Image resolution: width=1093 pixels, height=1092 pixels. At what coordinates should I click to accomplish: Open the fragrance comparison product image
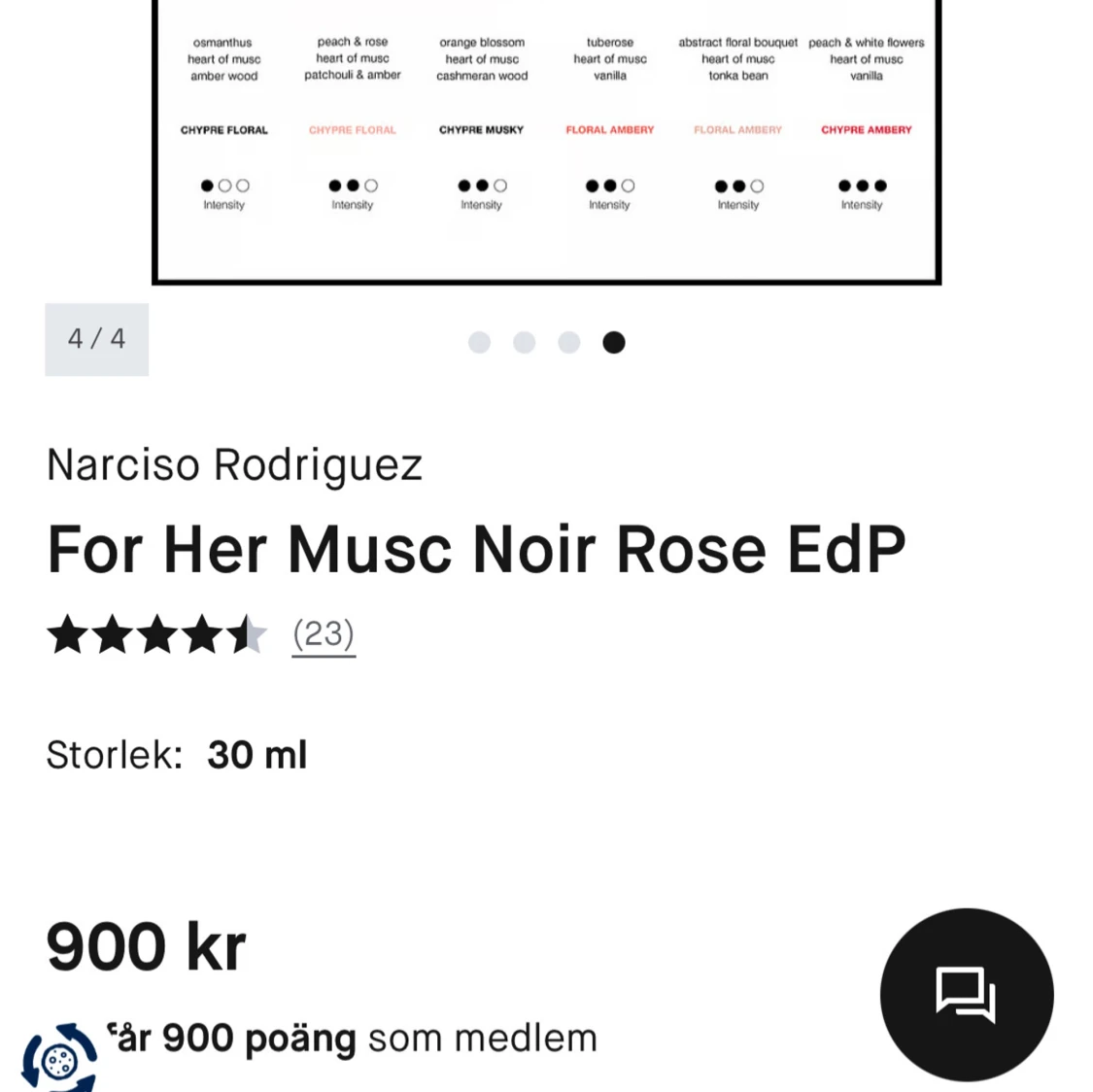click(546, 136)
